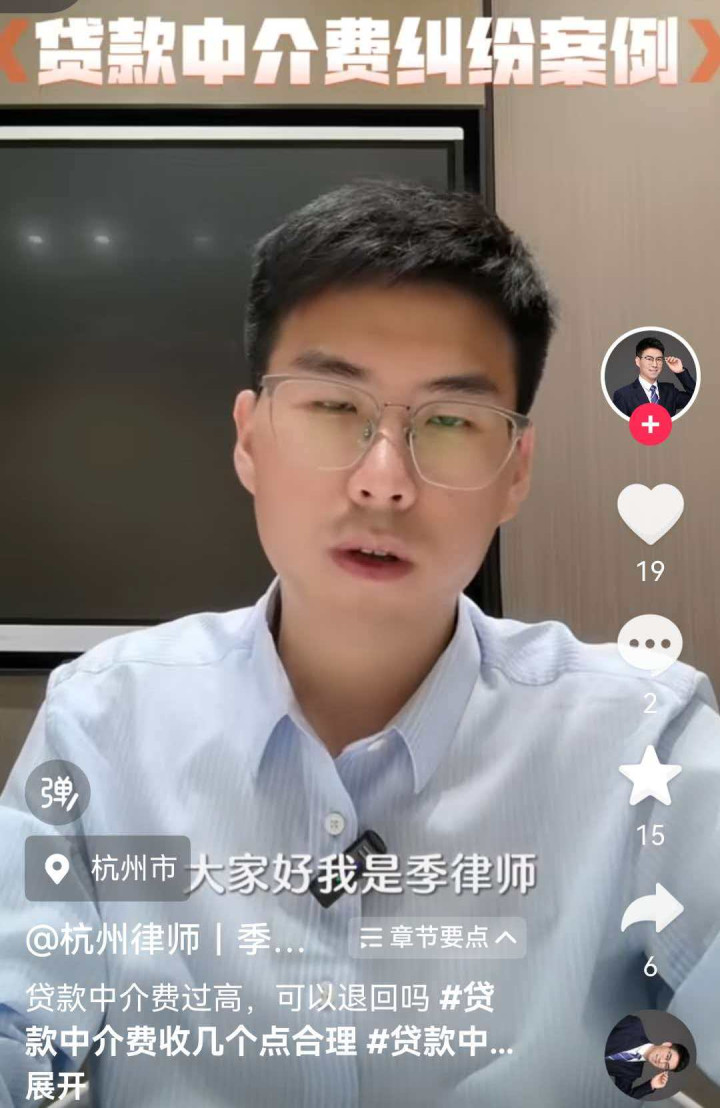This screenshot has width=720, height=1108.
Task: Like this video with the heart
Action: (x=650, y=514)
